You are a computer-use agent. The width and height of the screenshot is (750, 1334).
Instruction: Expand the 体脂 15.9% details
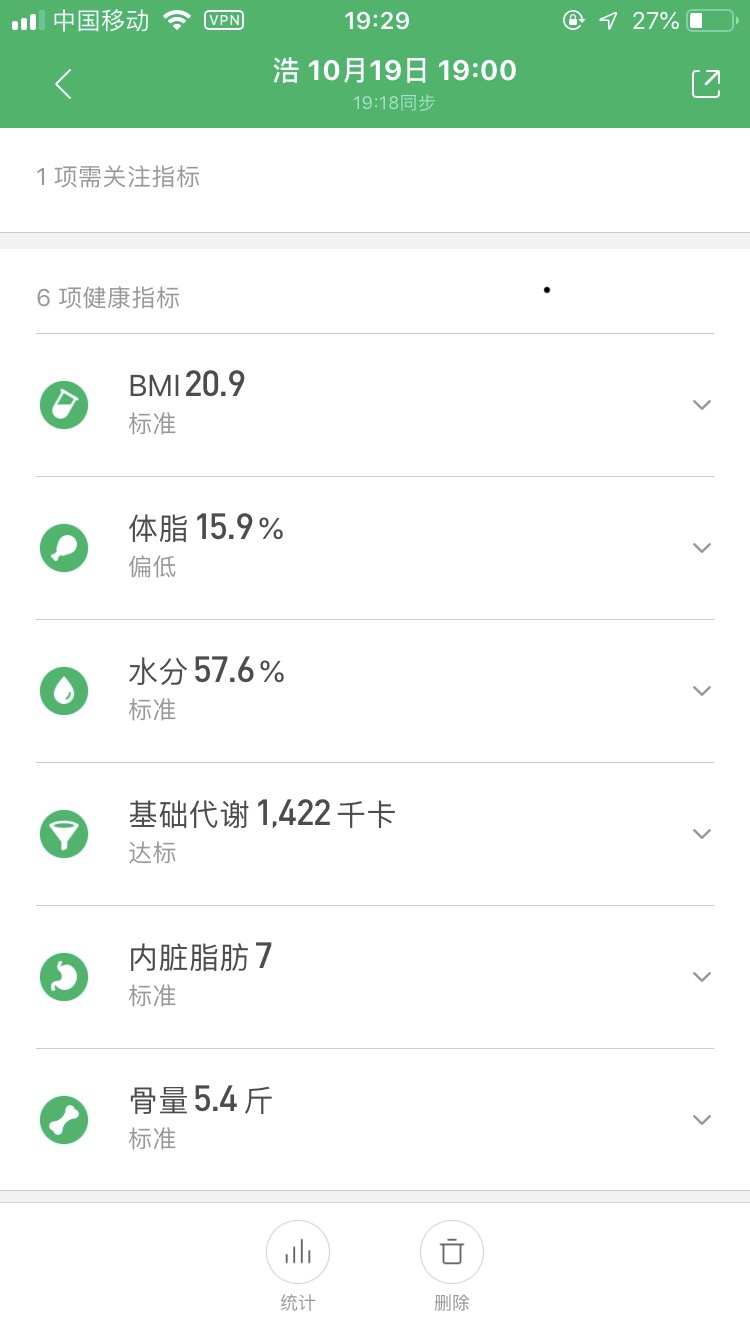click(375, 548)
